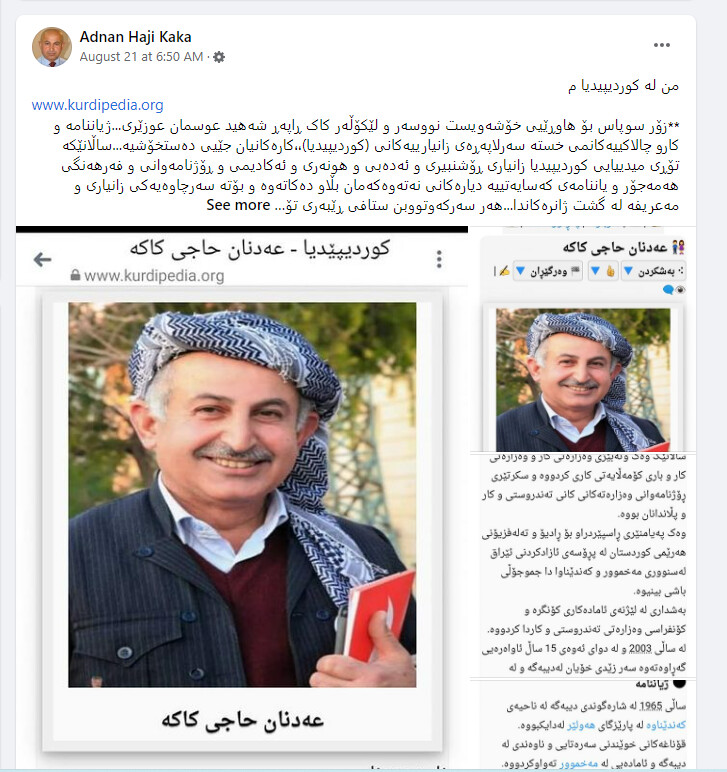Open the August 21 post timestamp

click(141, 57)
